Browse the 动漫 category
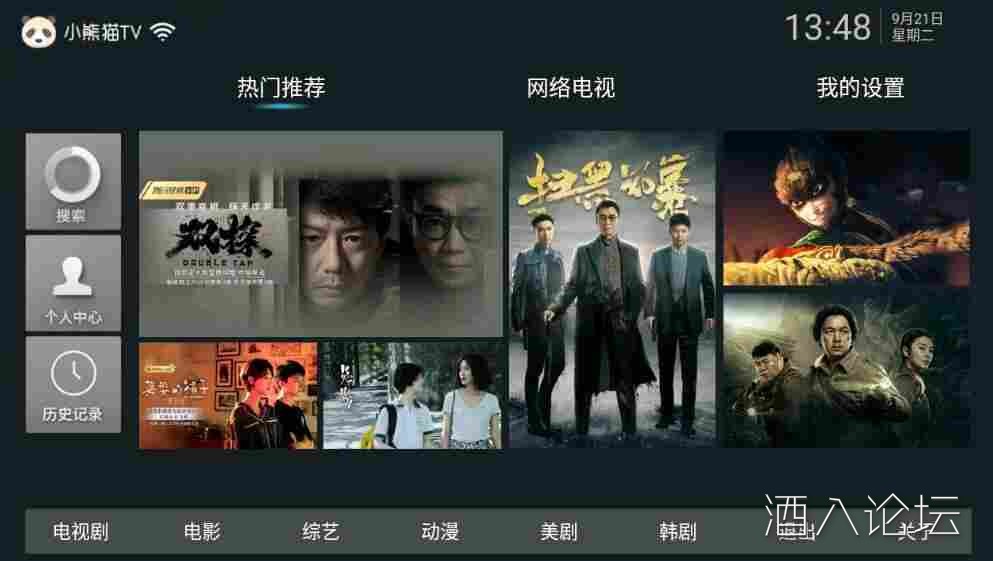This screenshot has height=561, width=993. click(440, 531)
